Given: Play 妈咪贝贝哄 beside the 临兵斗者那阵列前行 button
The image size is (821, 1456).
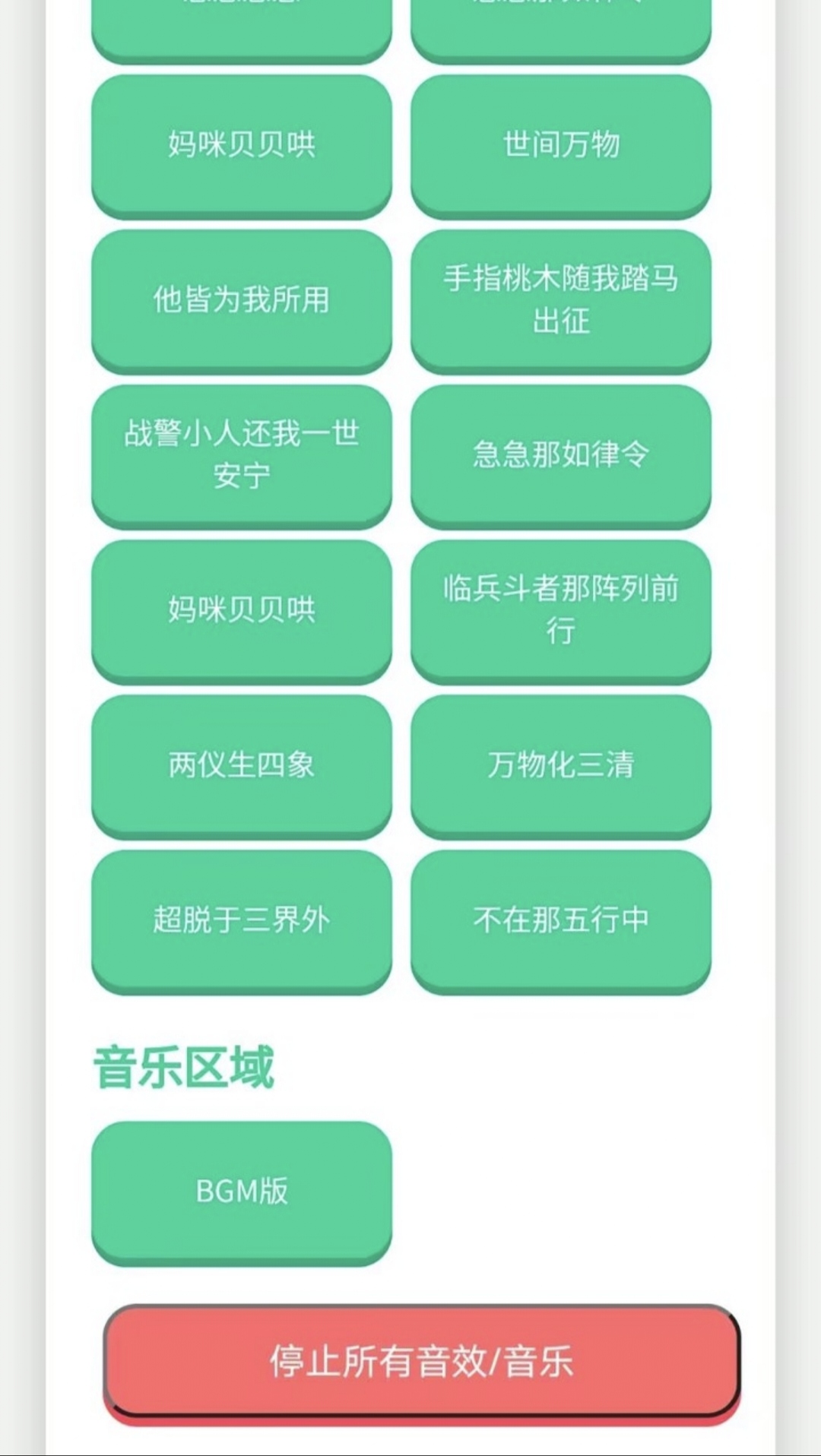Looking at the screenshot, I should [242, 609].
